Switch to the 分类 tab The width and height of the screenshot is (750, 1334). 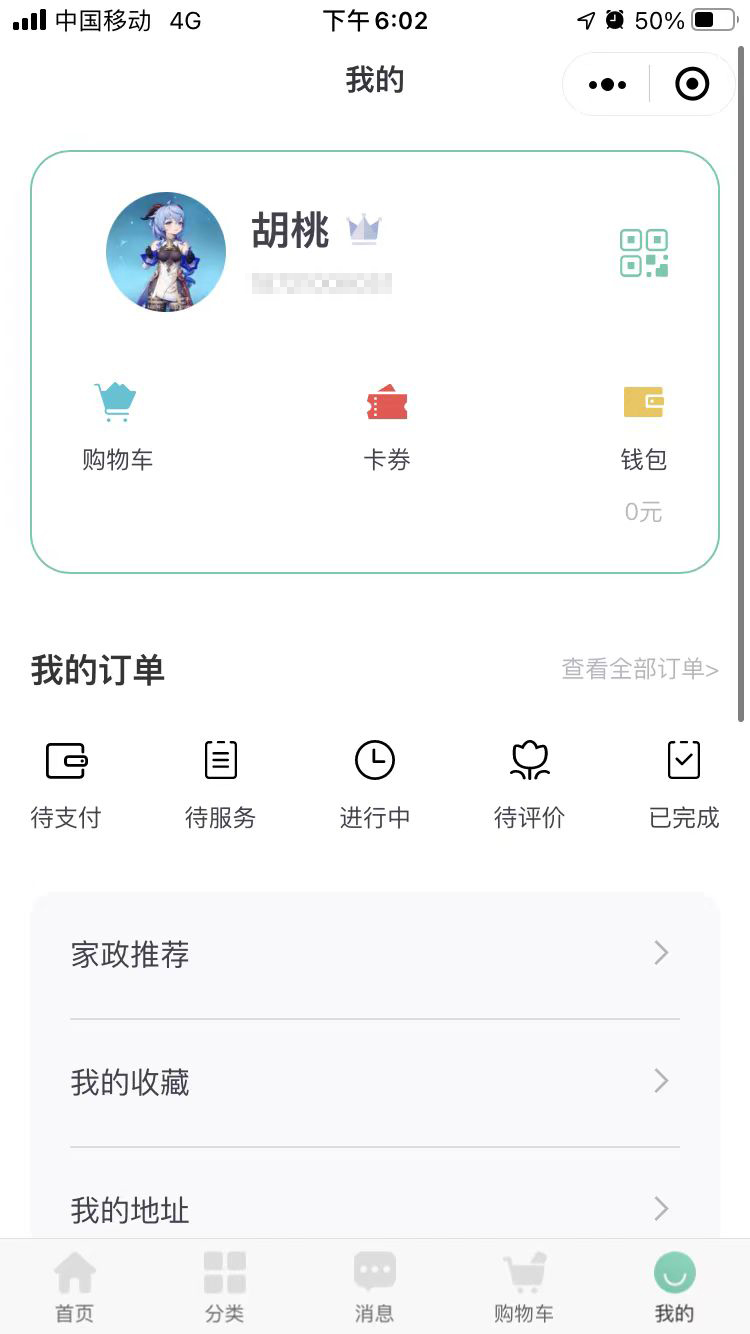[225, 1286]
